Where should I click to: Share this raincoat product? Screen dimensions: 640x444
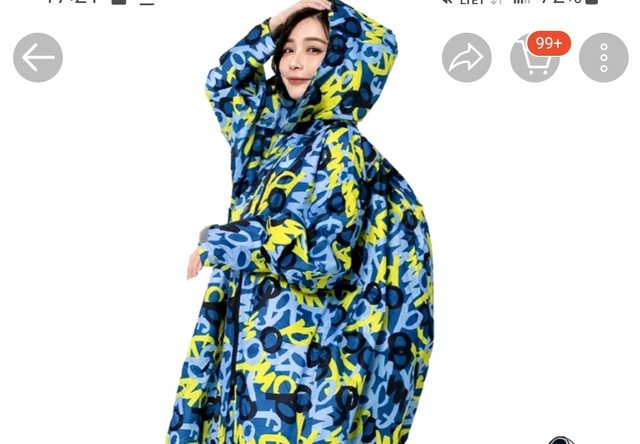466,58
